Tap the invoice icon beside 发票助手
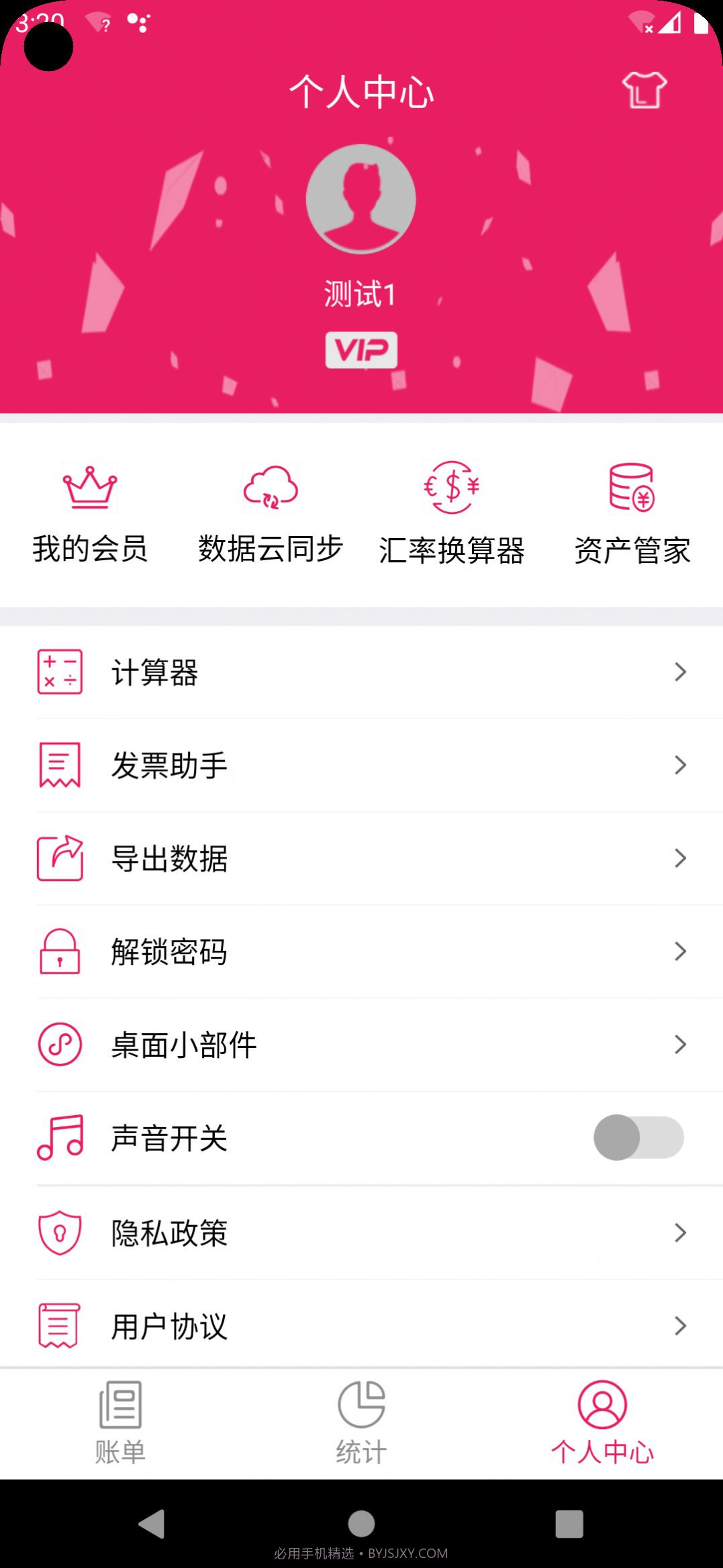The width and height of the screenshot is (723, 1568). 60,766
